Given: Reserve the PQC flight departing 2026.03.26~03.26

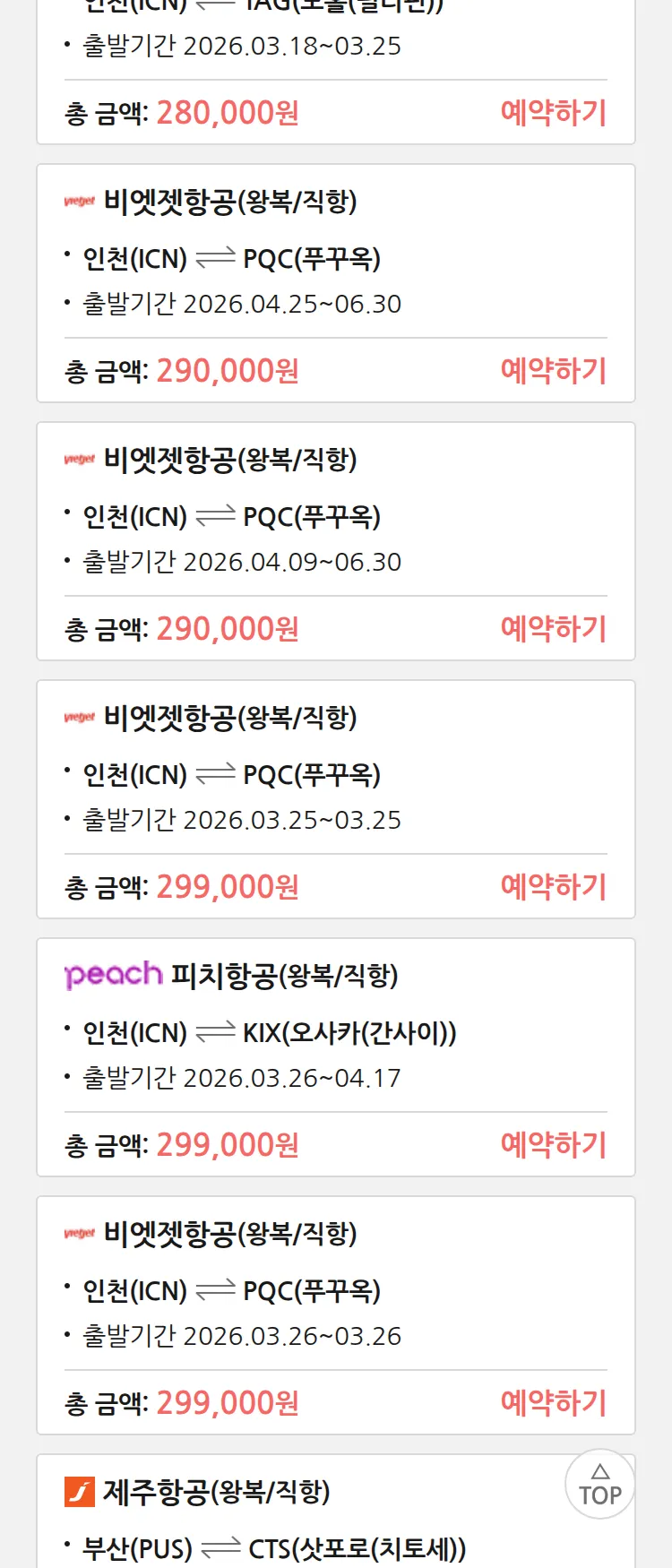Looking at the screenshot, I should coord(553,1403).
